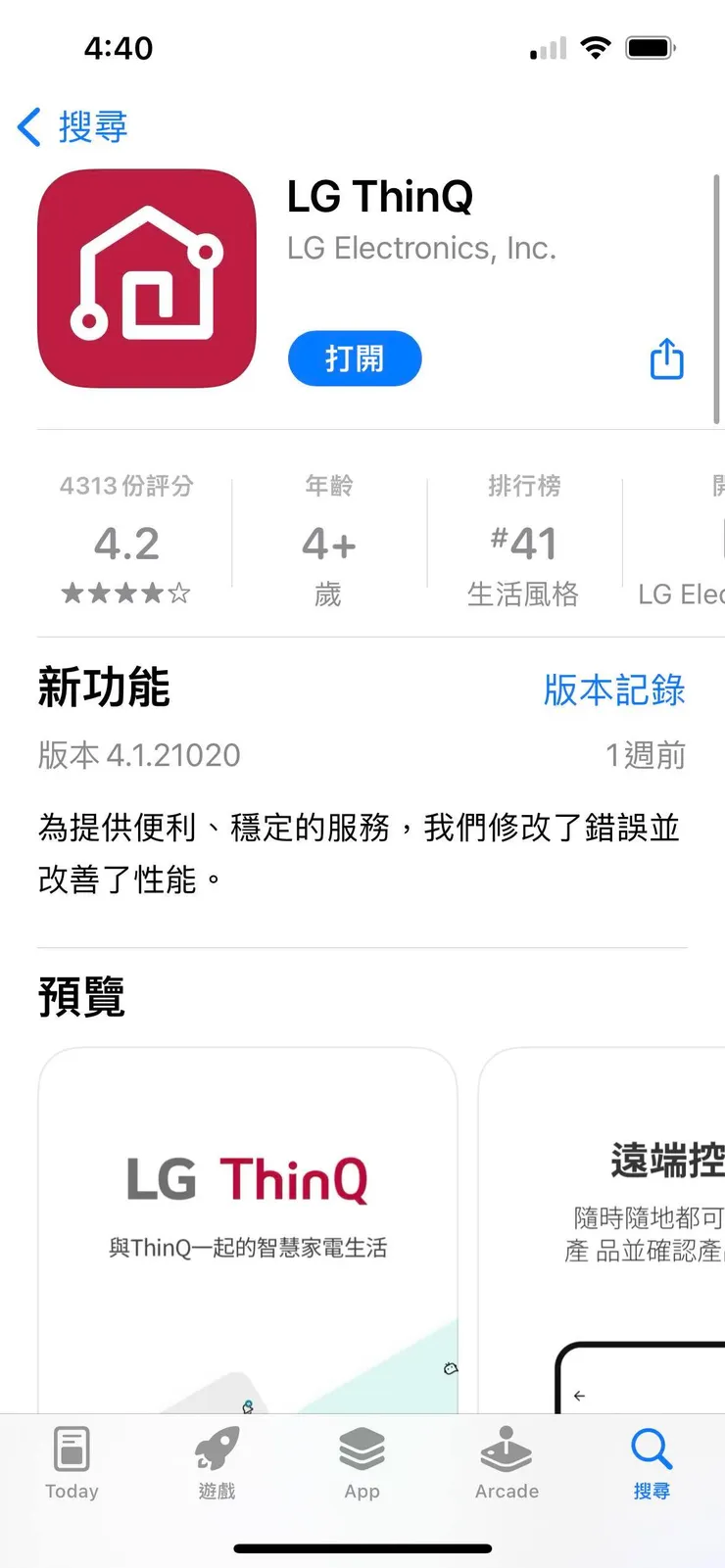This screenshot has height=1568, width=725.
Task: Open the Arcade joystick icon
Action: 506,1445
